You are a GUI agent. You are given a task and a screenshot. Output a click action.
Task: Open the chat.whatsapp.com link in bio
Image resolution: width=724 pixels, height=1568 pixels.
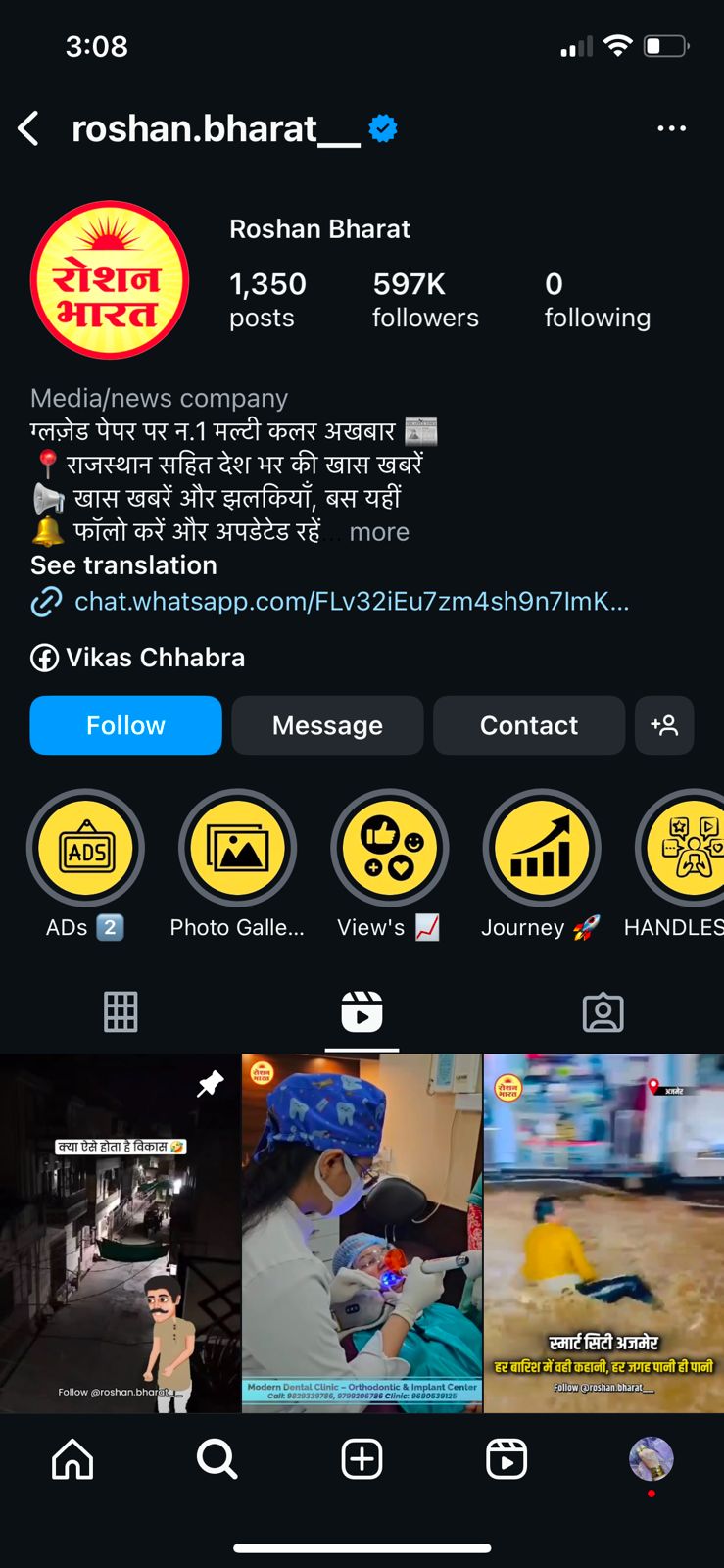[x=351, y=601]
